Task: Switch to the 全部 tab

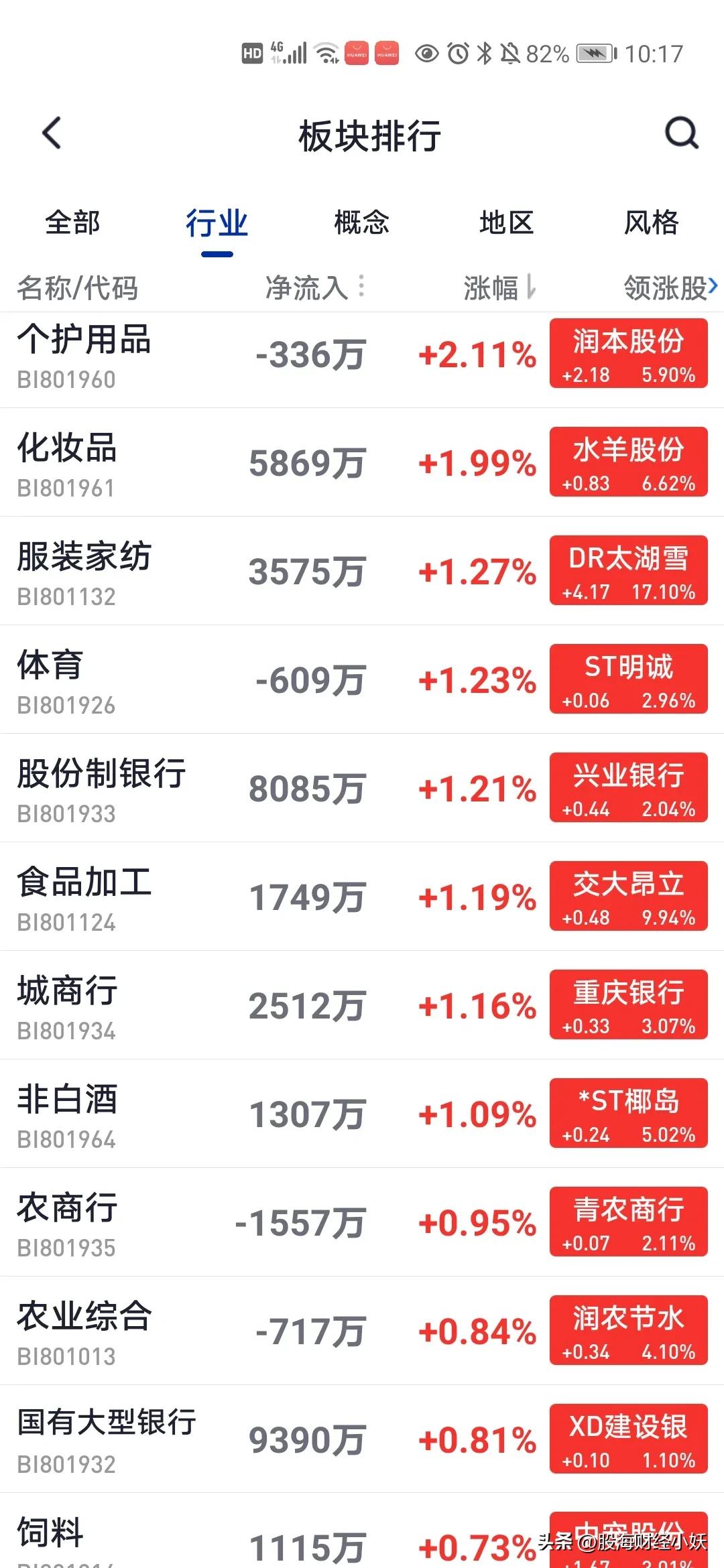Action: tap(72, 222)
